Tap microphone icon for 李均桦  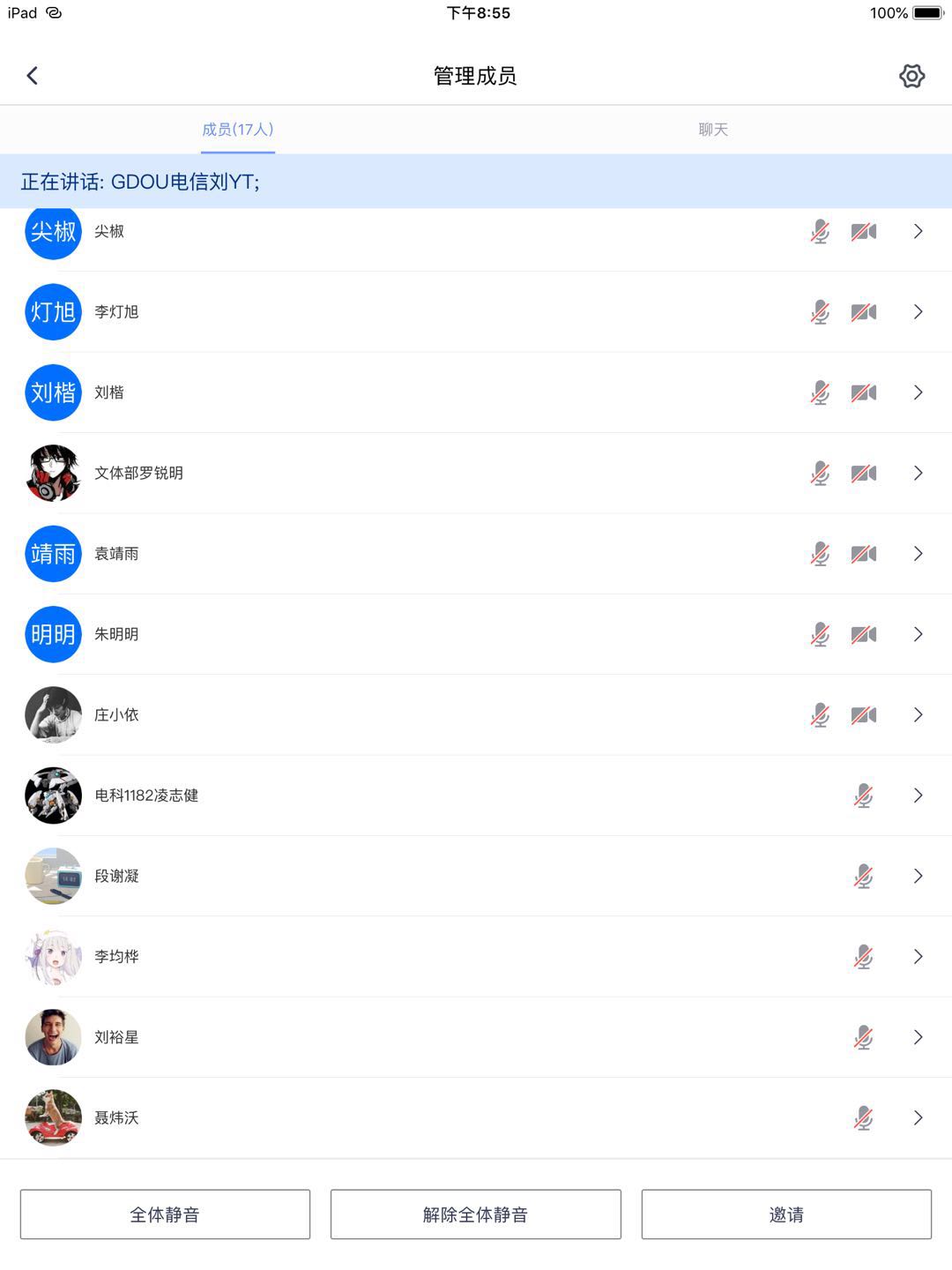point(863,957)
